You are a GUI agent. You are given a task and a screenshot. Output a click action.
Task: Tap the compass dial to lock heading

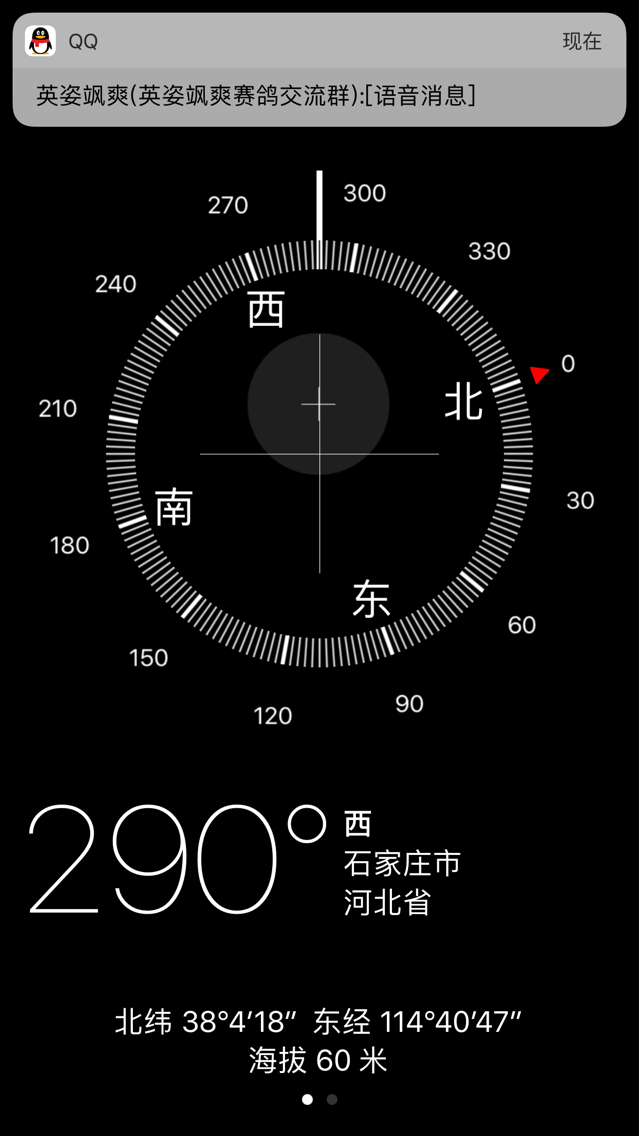[x=319, y=454]
